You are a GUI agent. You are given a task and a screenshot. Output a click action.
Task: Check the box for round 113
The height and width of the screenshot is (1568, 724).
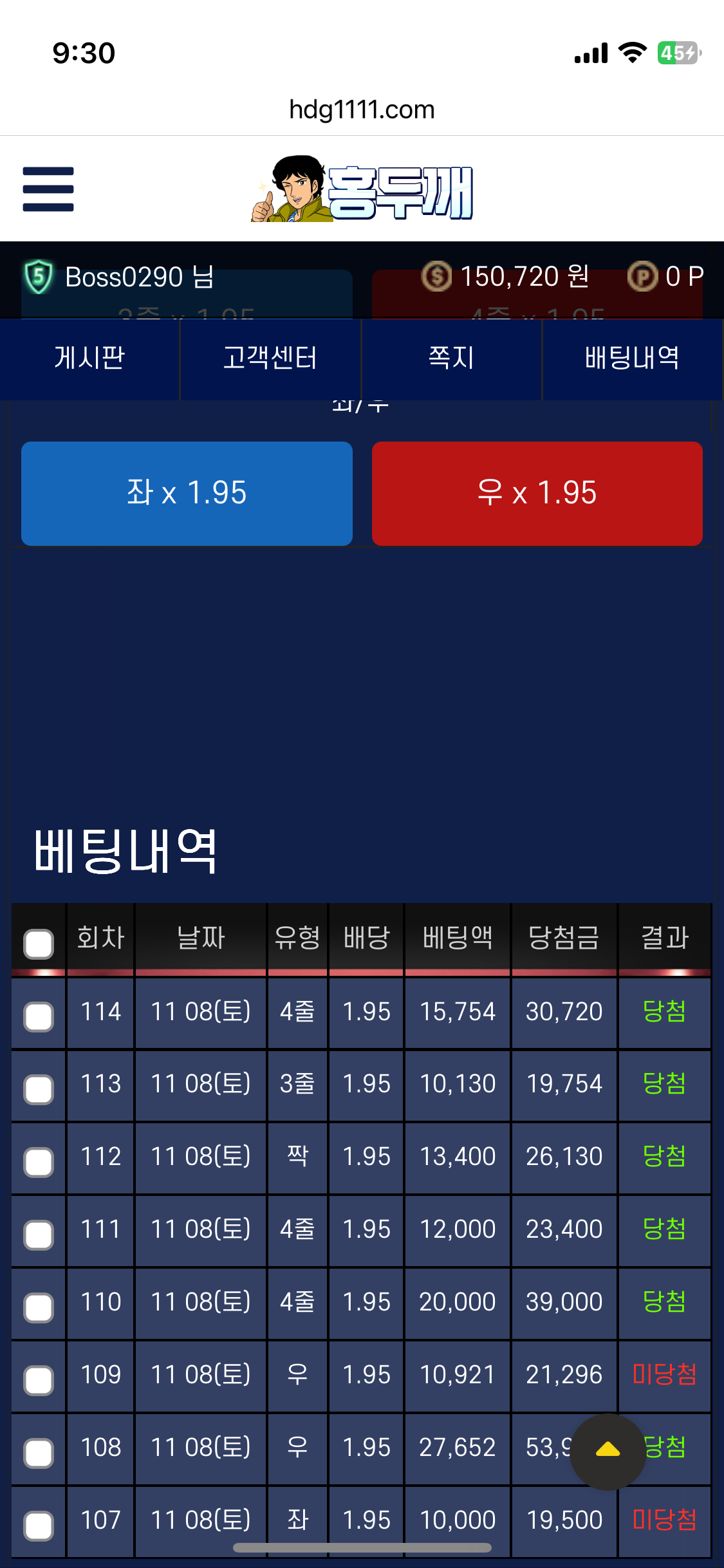(x=39, y=1090)
